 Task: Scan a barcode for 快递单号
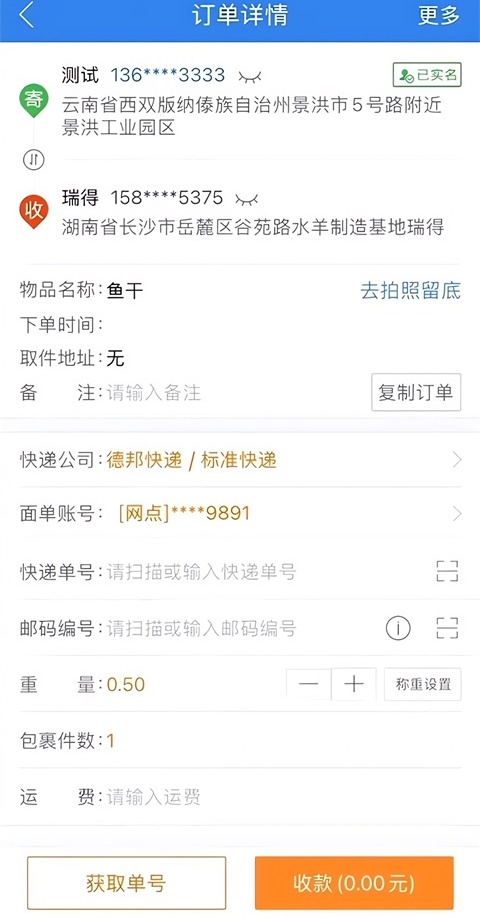click(x=447, y=571)
